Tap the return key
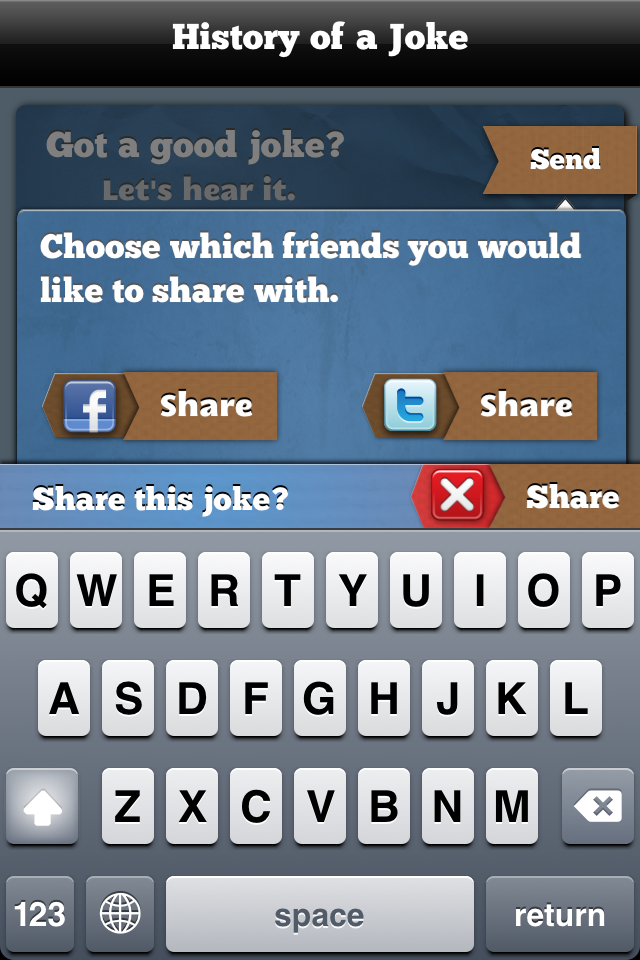Image resolution: width=640 pixels, height=960 pixels. (559, 914)
